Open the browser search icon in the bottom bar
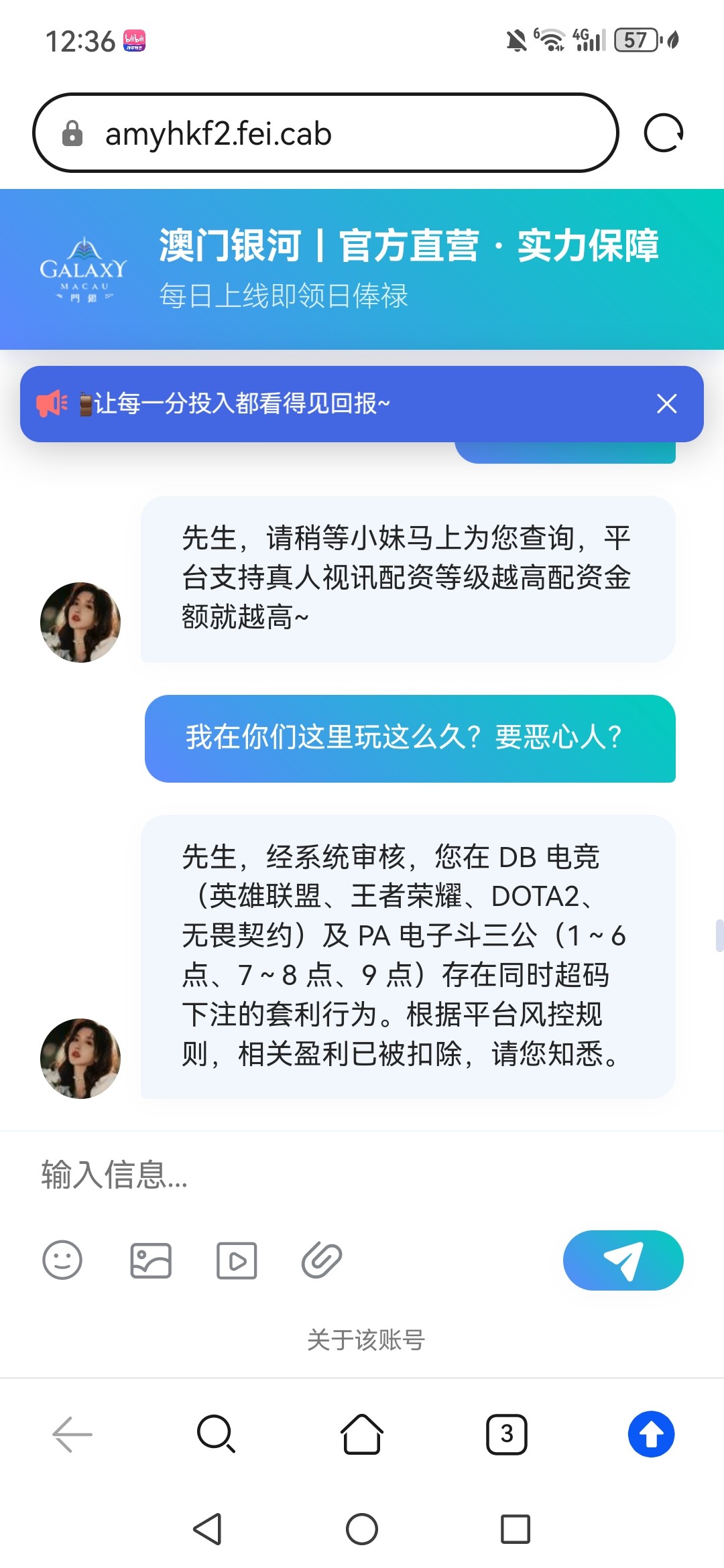This screenshot has height=1568, width=724. point(216,1435)
